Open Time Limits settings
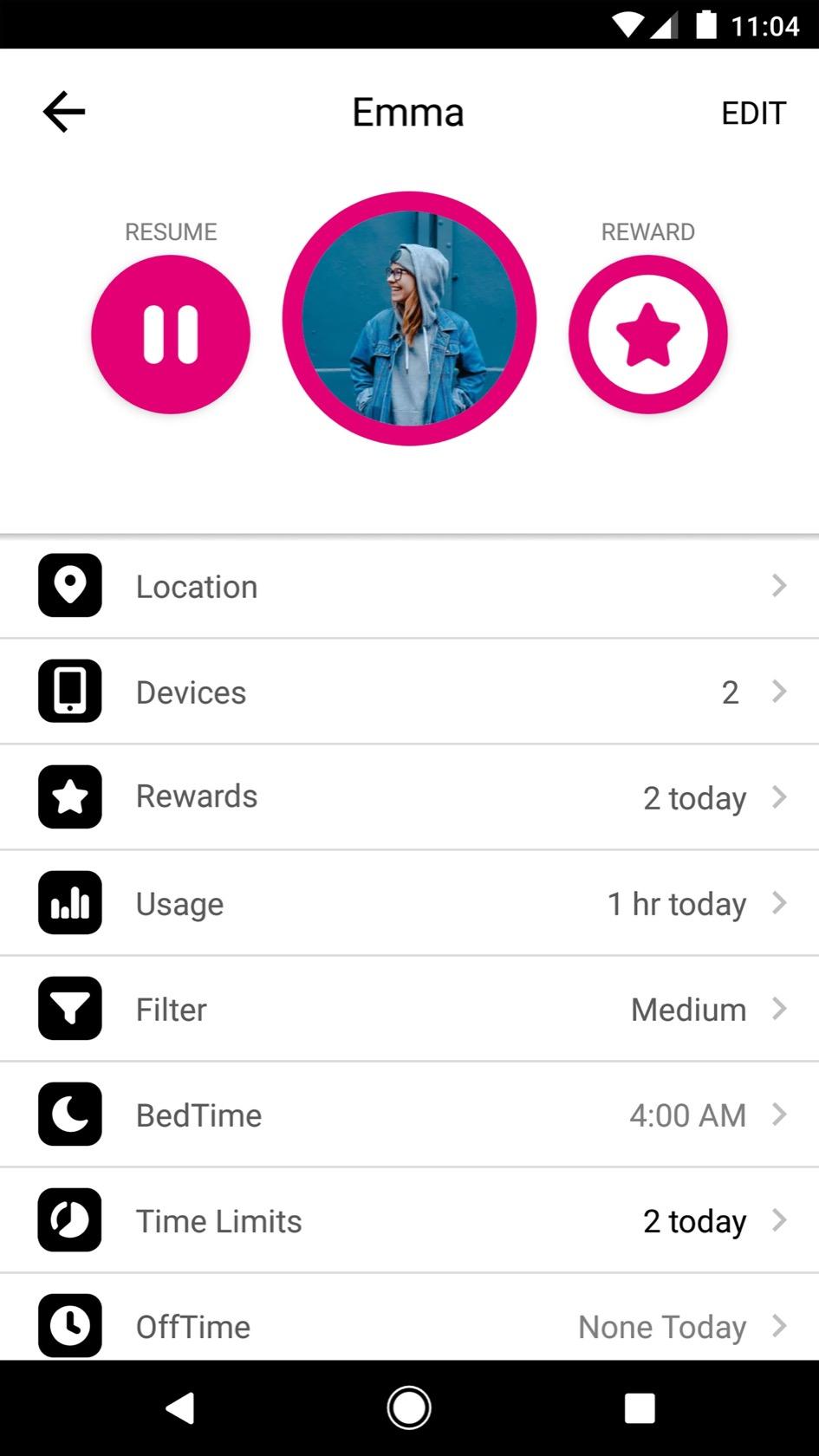The image size is (819, 1456). (x=409, y=1221)
